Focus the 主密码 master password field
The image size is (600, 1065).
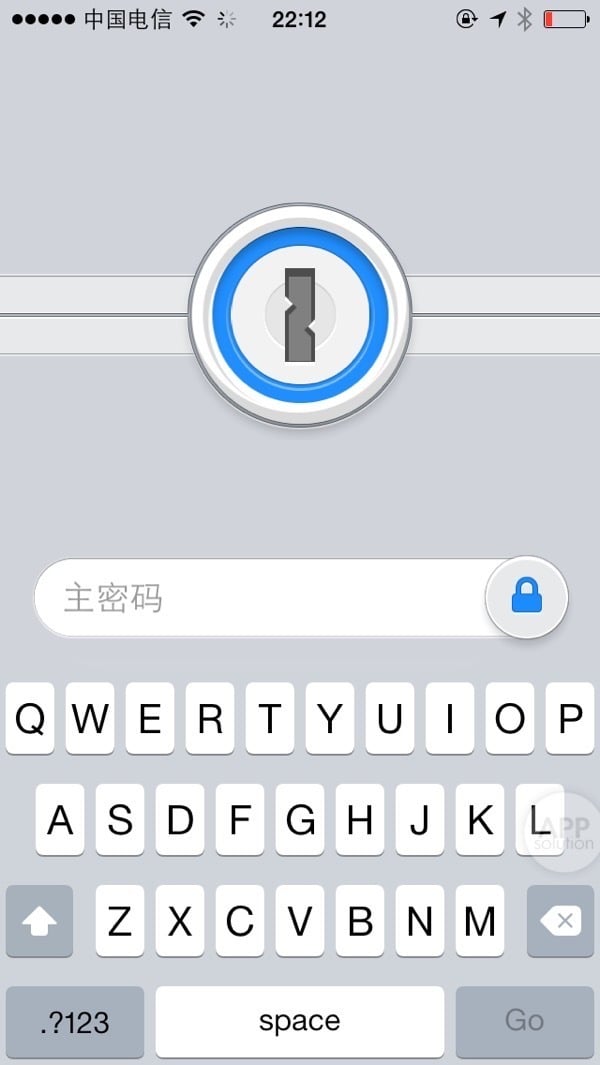[x=260, y=598]
